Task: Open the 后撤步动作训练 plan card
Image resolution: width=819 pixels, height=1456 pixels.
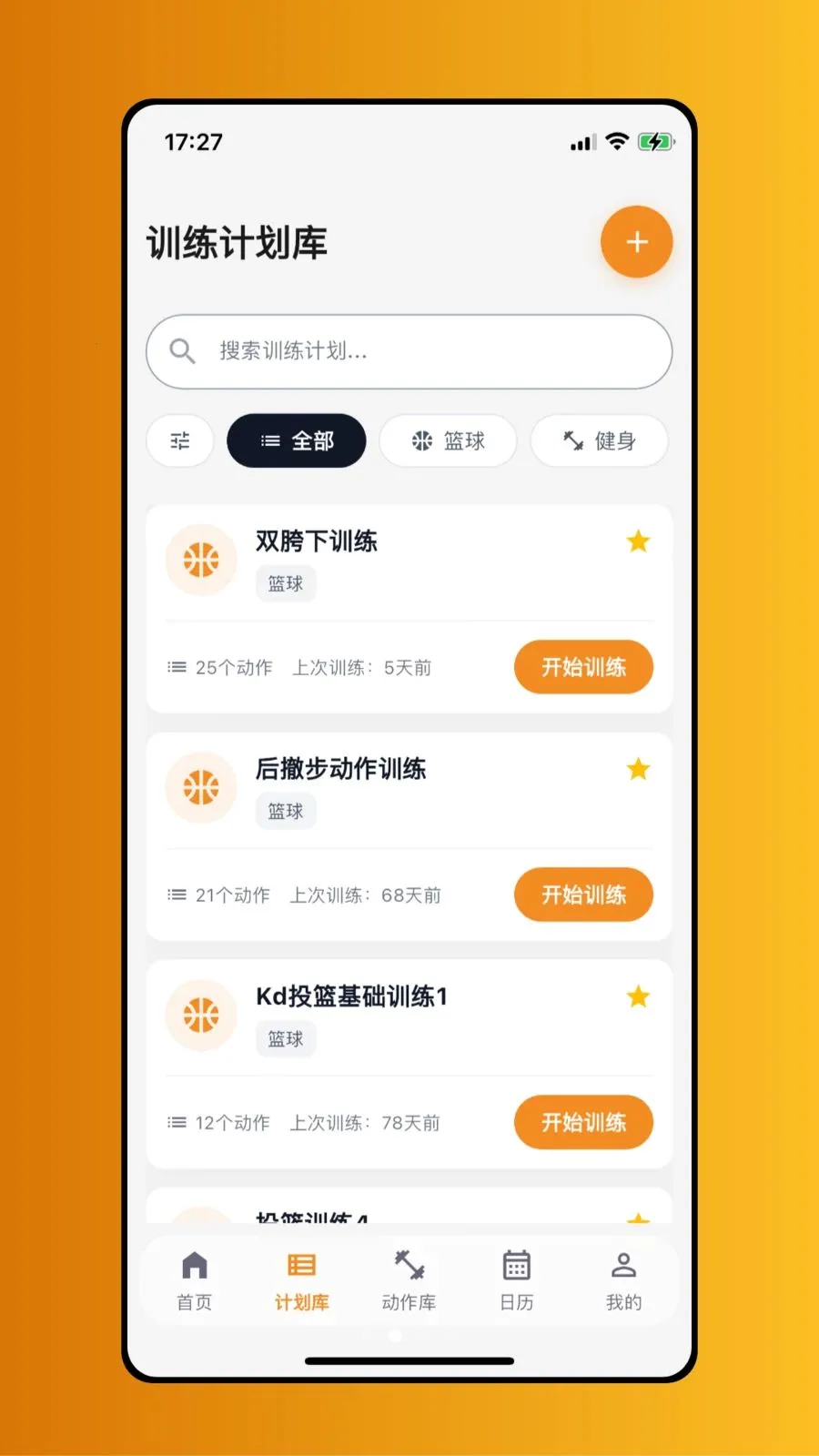Action: point(409,836)
